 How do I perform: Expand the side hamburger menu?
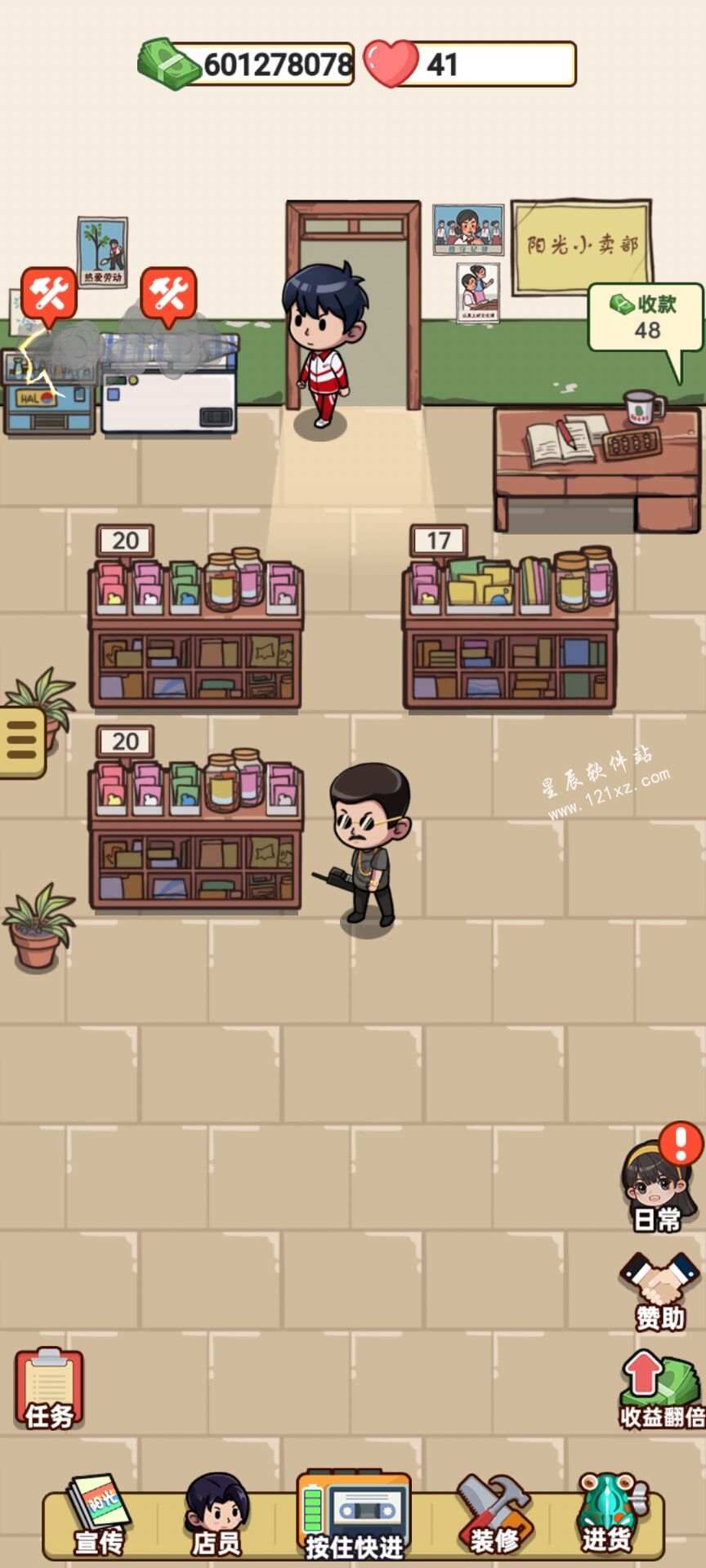(22, 742)
